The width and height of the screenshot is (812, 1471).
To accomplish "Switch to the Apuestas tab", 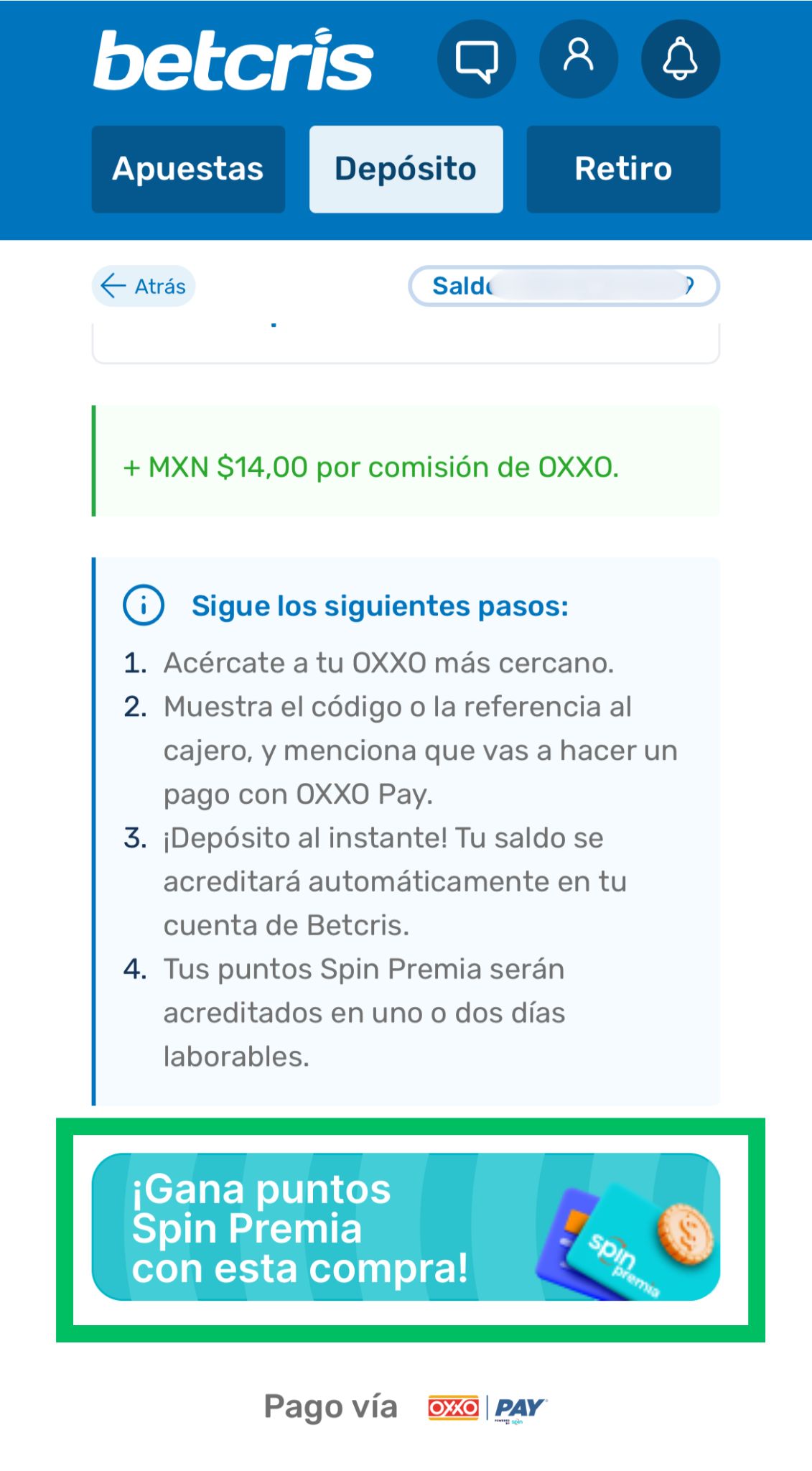I will pyautogui.click(x=188, y=170).
